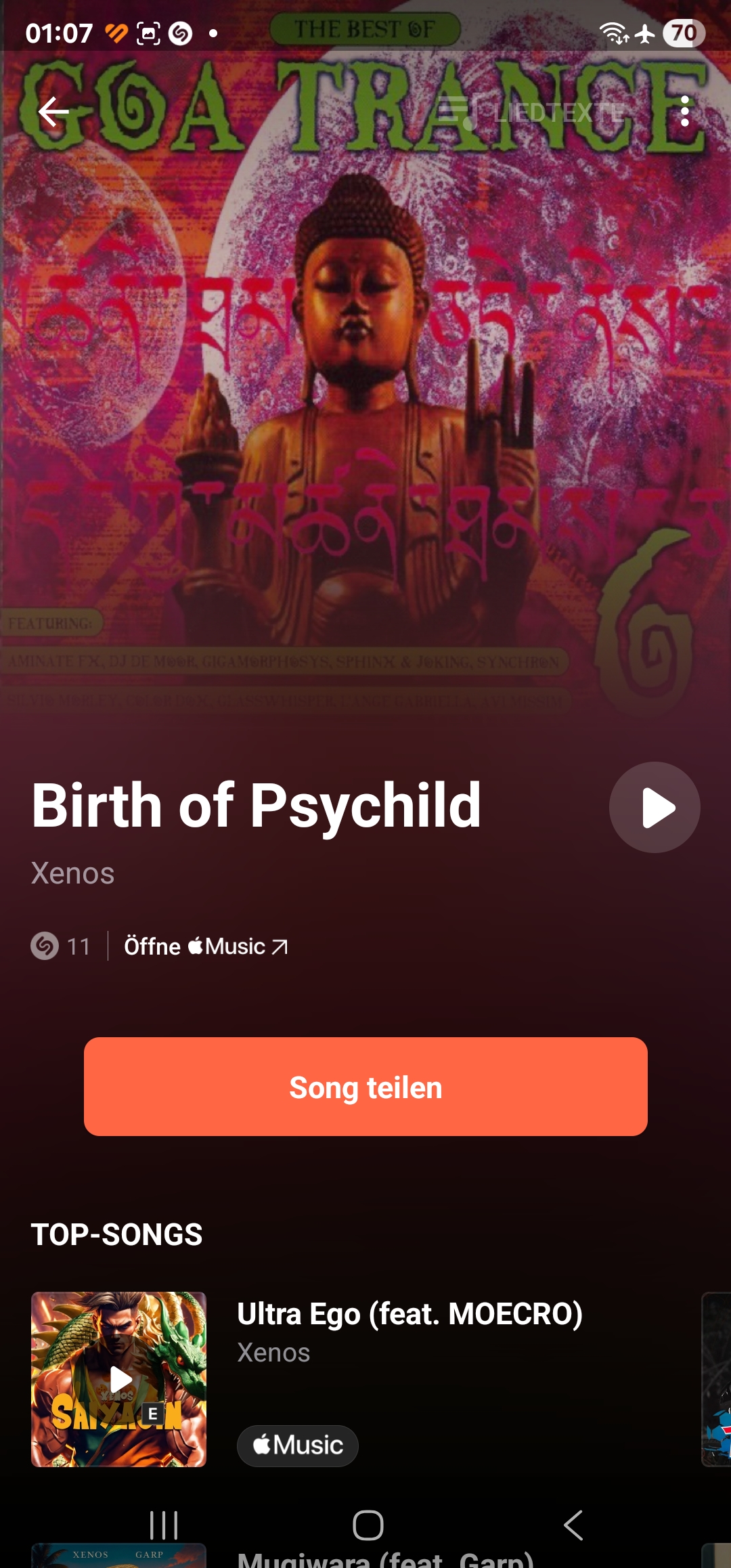Image resolution: width=731 pixels, height=1568 pixels.
Task: Open the Liedtexte lyrics button
Action: 530,112
